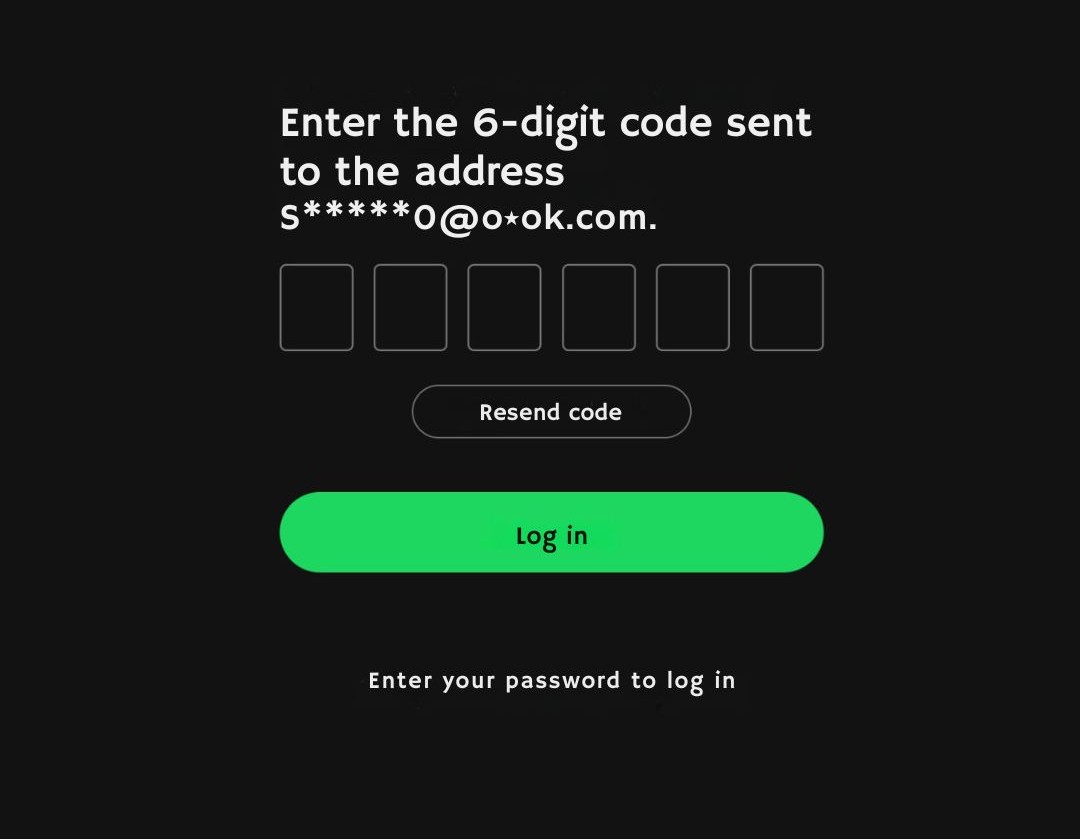The image size is (1080, 839).
Task: Select the second code digit box
Action: (410, 307)
